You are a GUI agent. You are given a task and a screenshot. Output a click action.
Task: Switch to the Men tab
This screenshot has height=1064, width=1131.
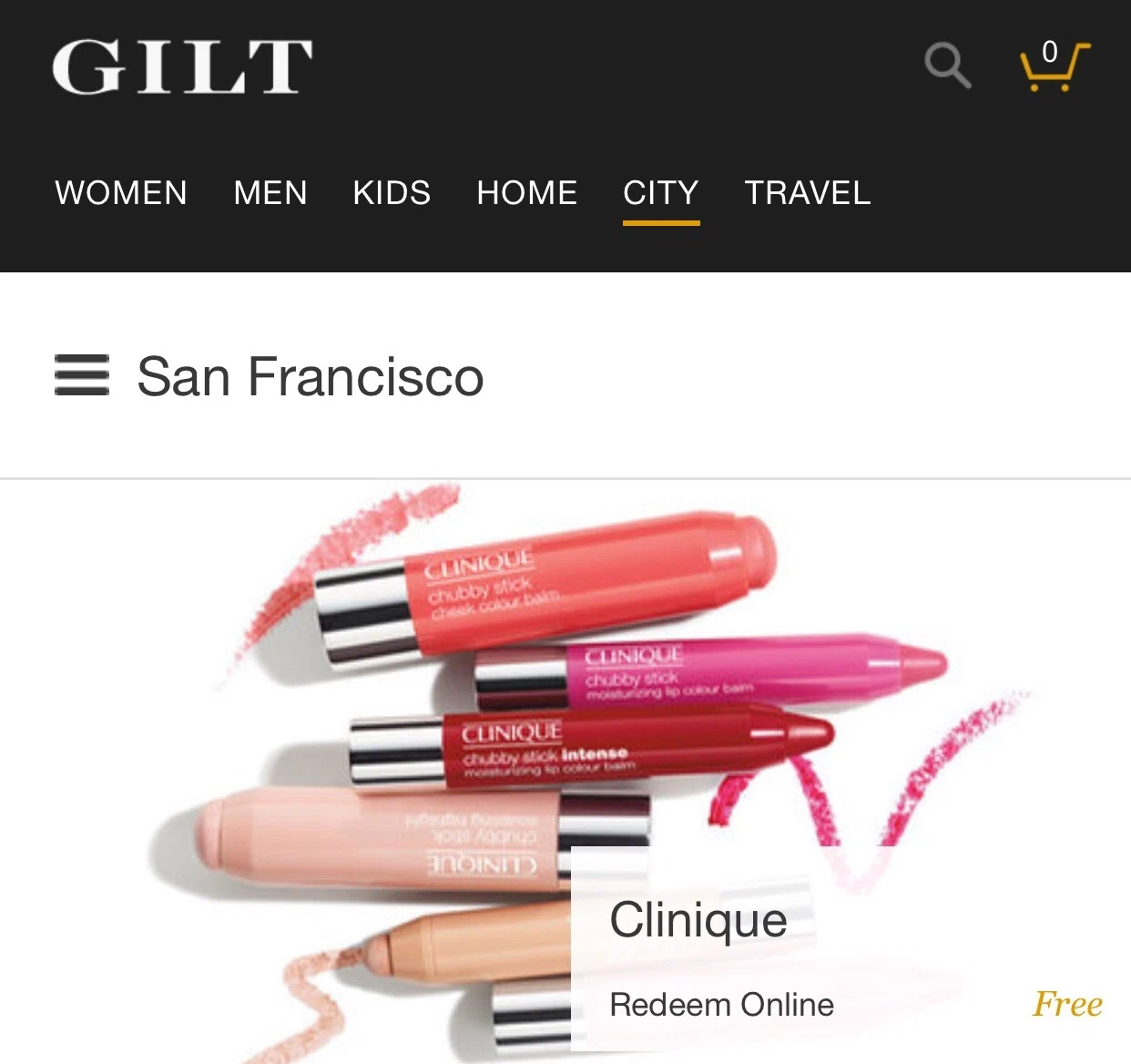[270, 193]
